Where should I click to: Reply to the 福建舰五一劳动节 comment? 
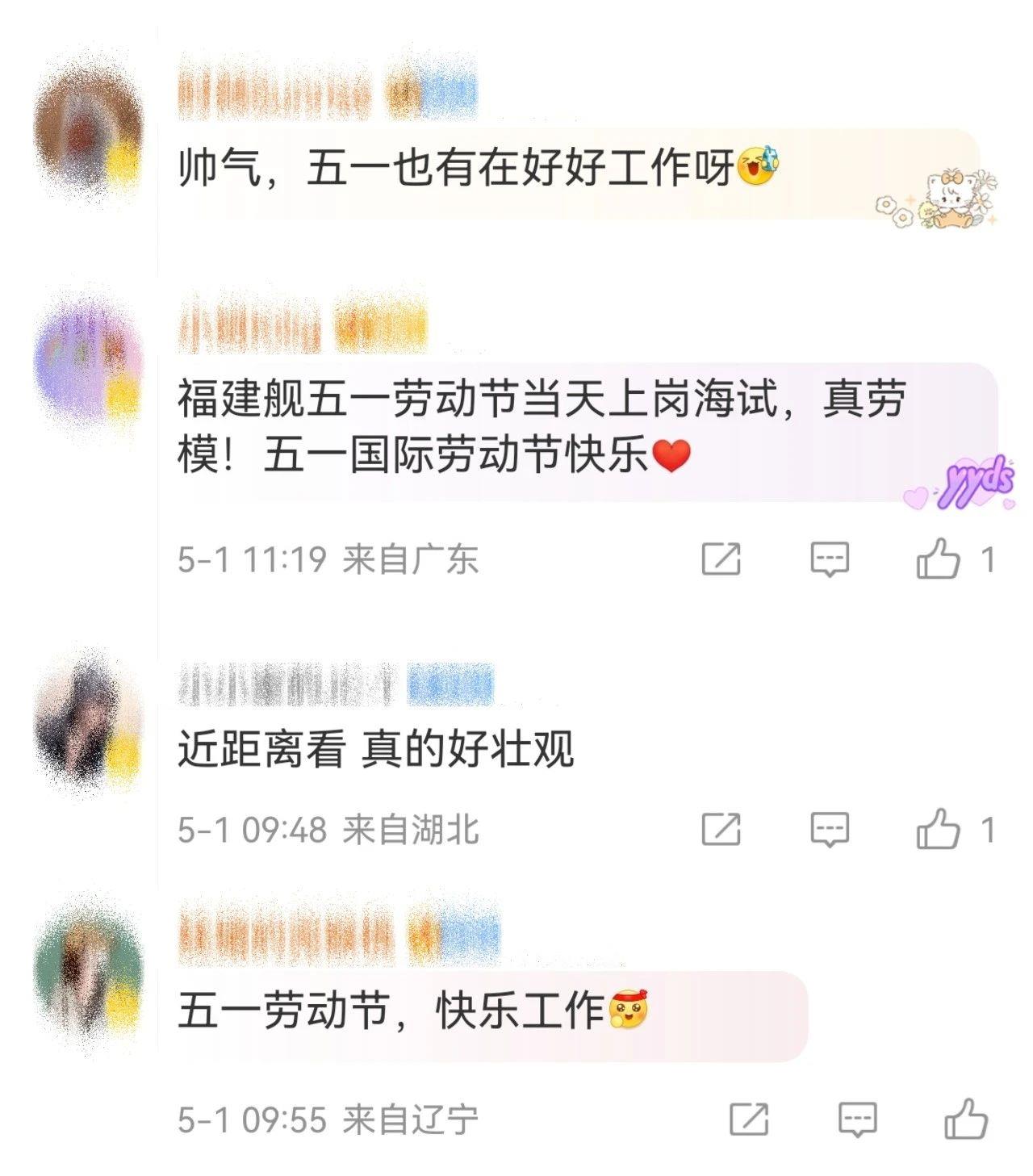[x=830, y=559]
